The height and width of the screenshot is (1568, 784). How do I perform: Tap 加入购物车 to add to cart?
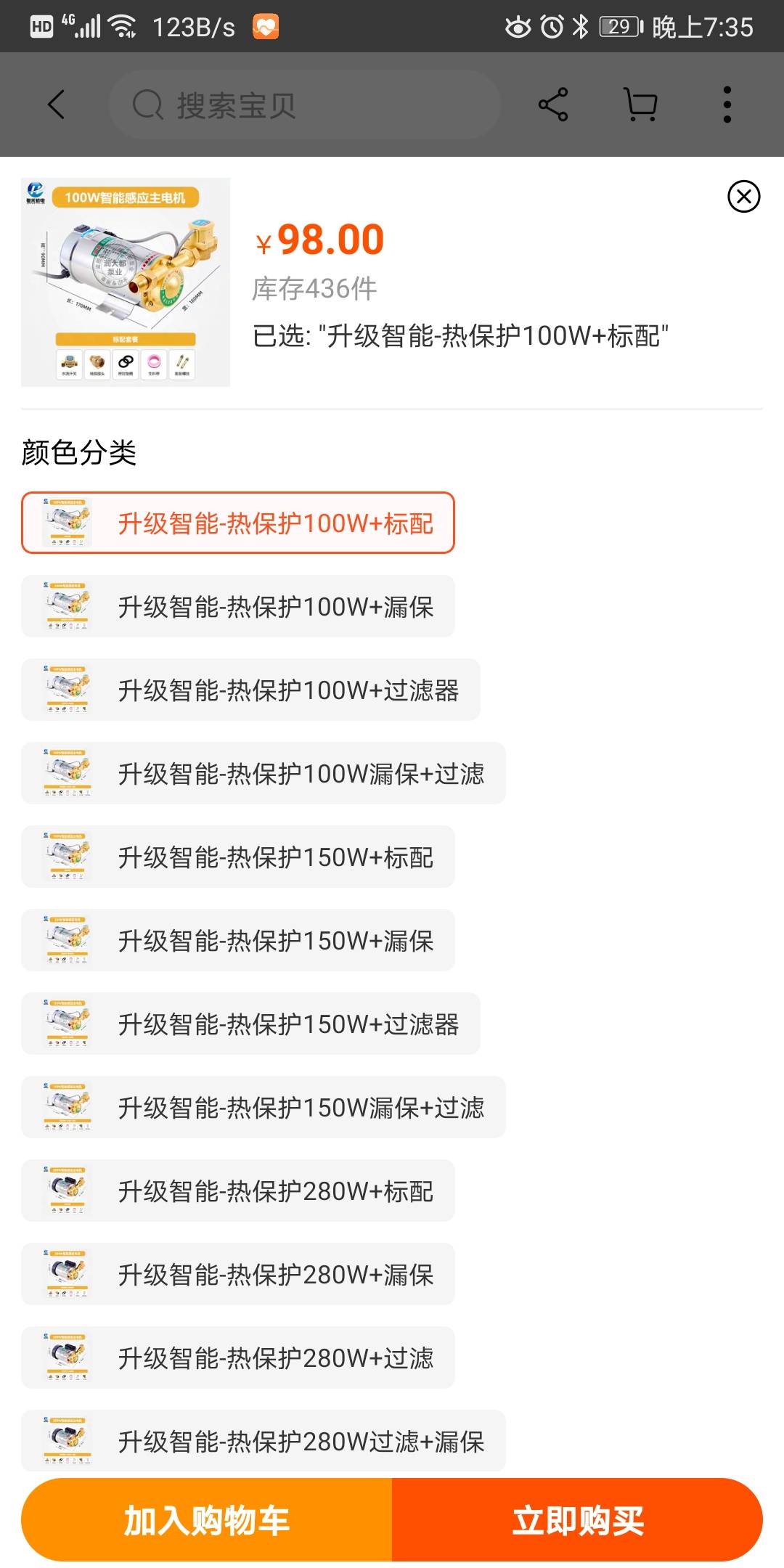207,1519
